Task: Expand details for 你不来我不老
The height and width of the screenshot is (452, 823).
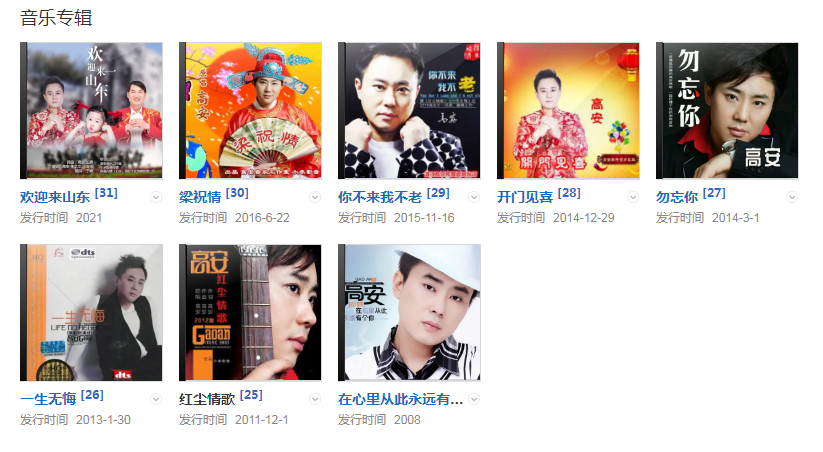Action: 474,197
